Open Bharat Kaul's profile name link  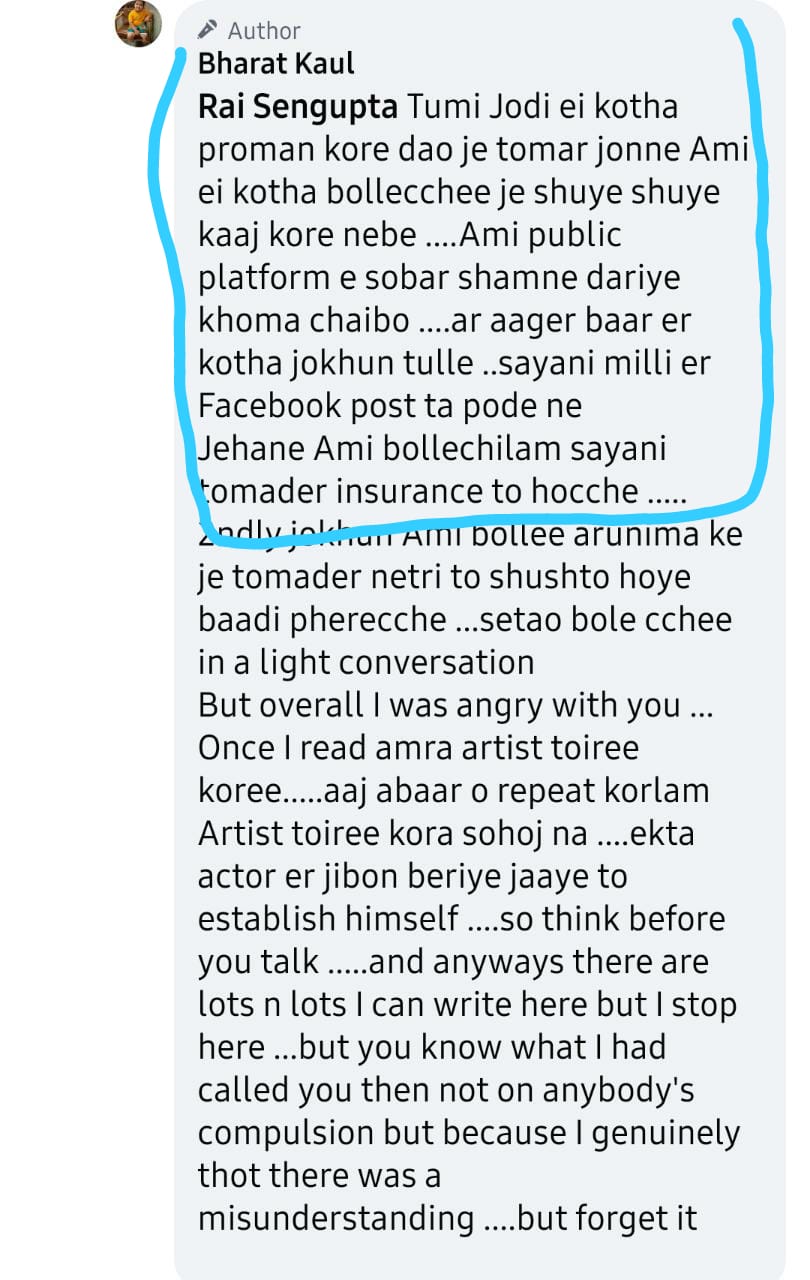pos(276,65)
